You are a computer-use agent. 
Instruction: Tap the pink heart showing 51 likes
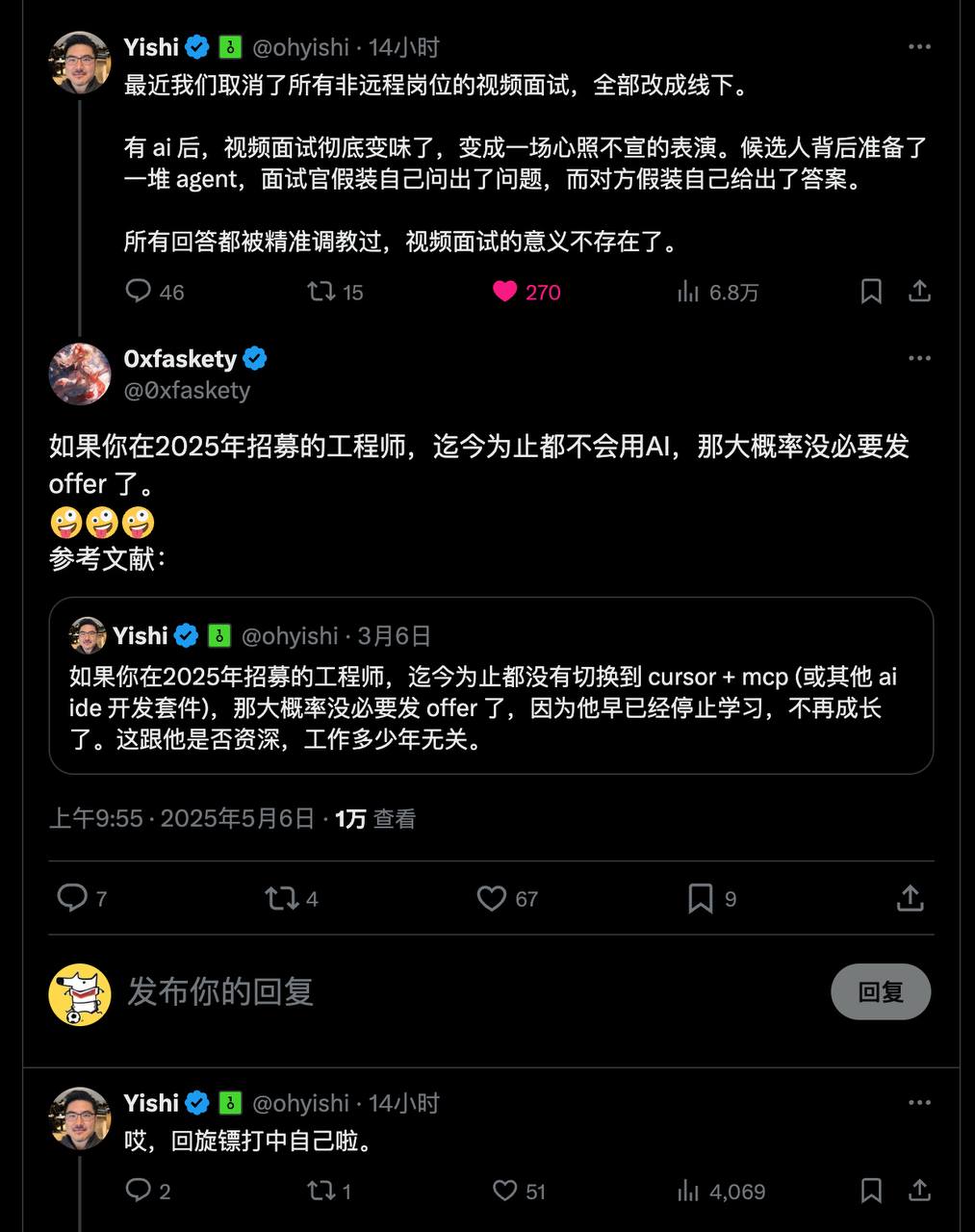click(x=504, y=1191)
